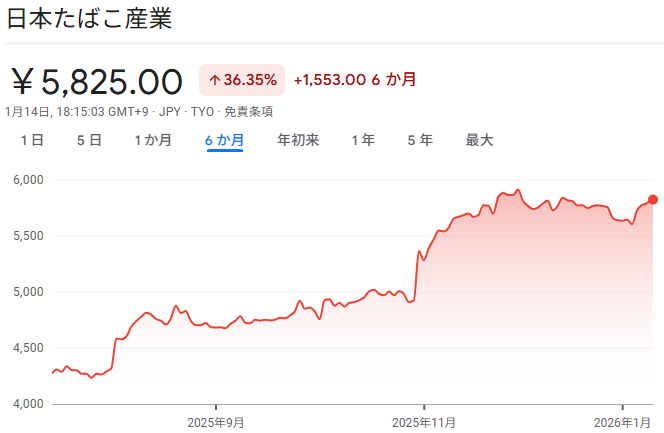Select the 5日 time range
Screen dimensions: 664x433
pos(89,141)
